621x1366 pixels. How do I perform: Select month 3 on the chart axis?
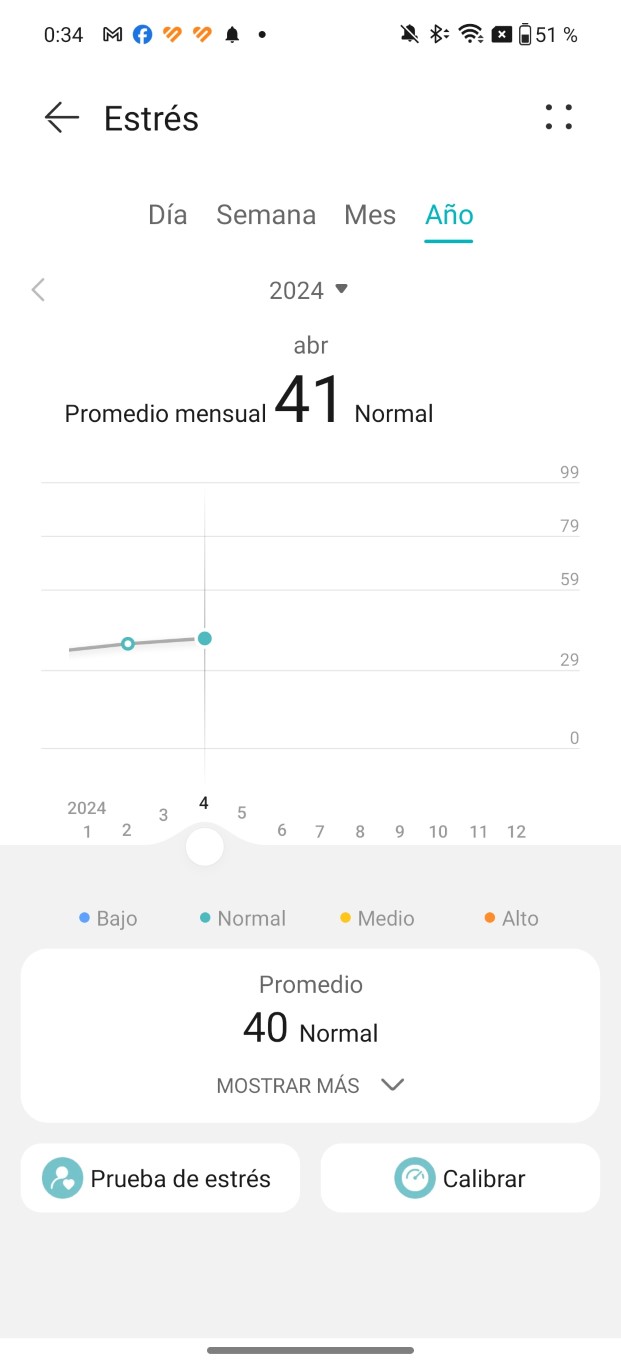tap(163, 815)
